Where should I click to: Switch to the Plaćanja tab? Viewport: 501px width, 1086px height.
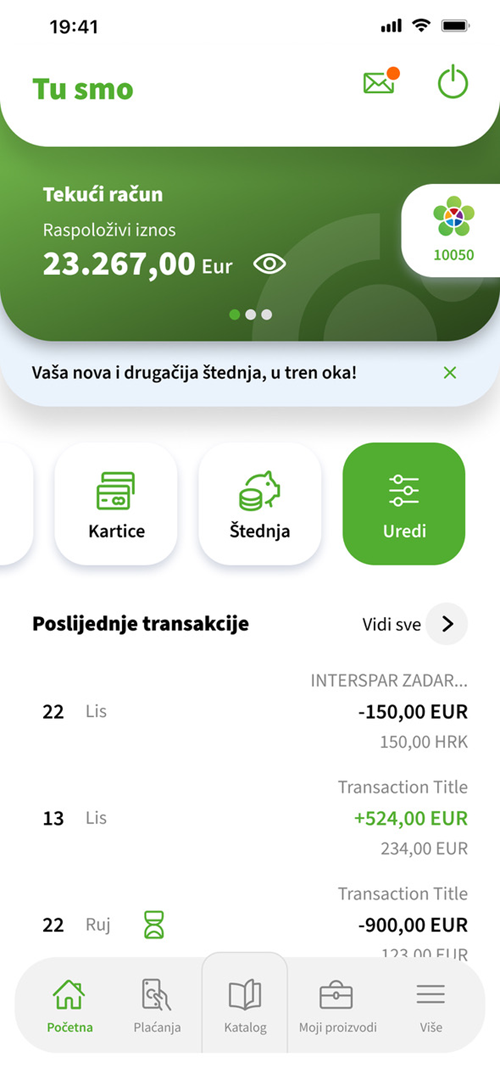(157, 1006)
